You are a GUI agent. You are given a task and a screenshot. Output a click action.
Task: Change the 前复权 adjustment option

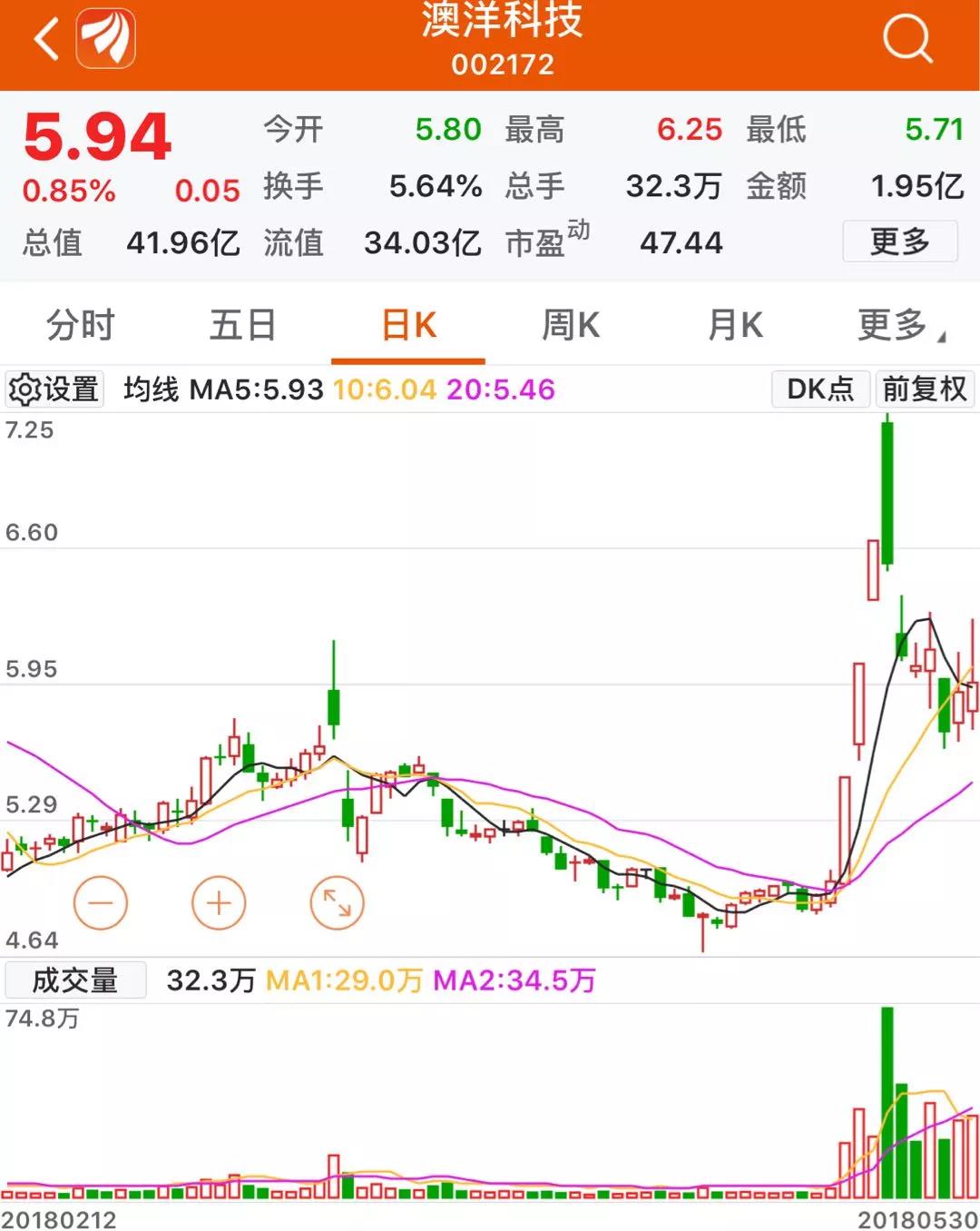point(924,389)
